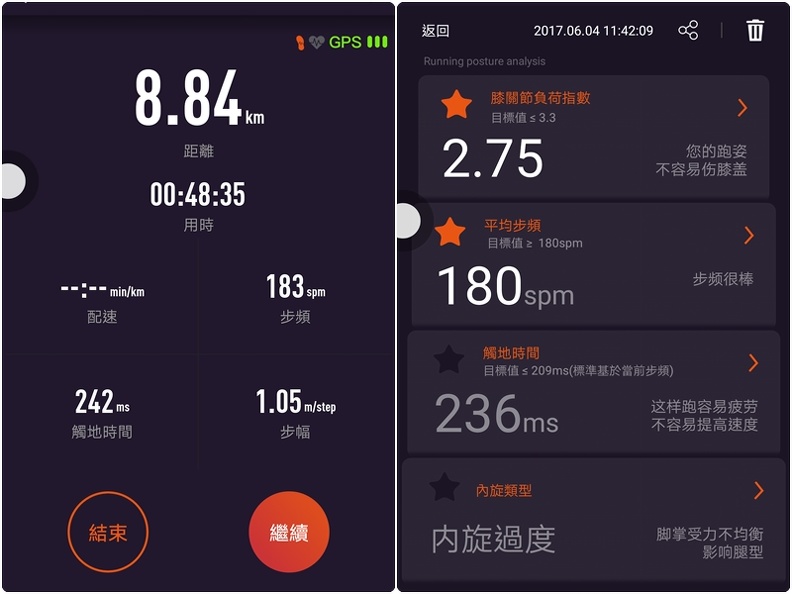Open 平均步頻 details
Screen dimensions: 792x594
tap(748, 236)
